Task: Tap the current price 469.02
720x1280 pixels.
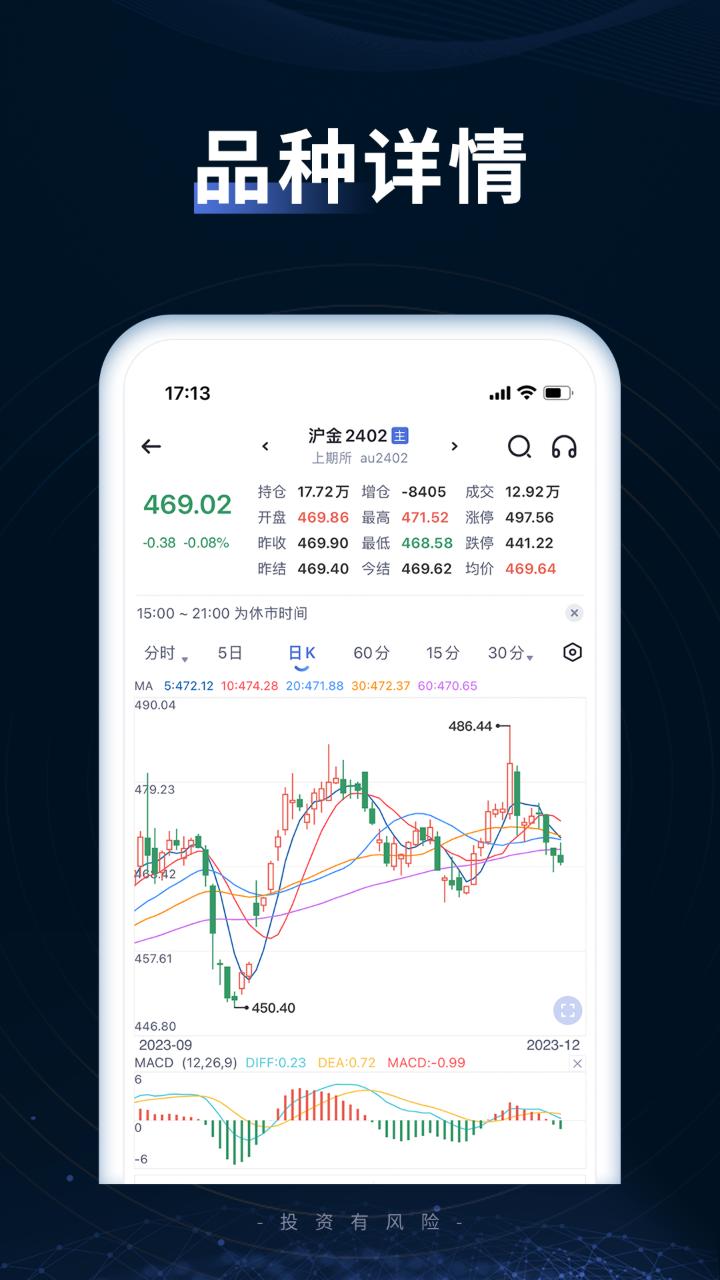Action: coord(189,506)
